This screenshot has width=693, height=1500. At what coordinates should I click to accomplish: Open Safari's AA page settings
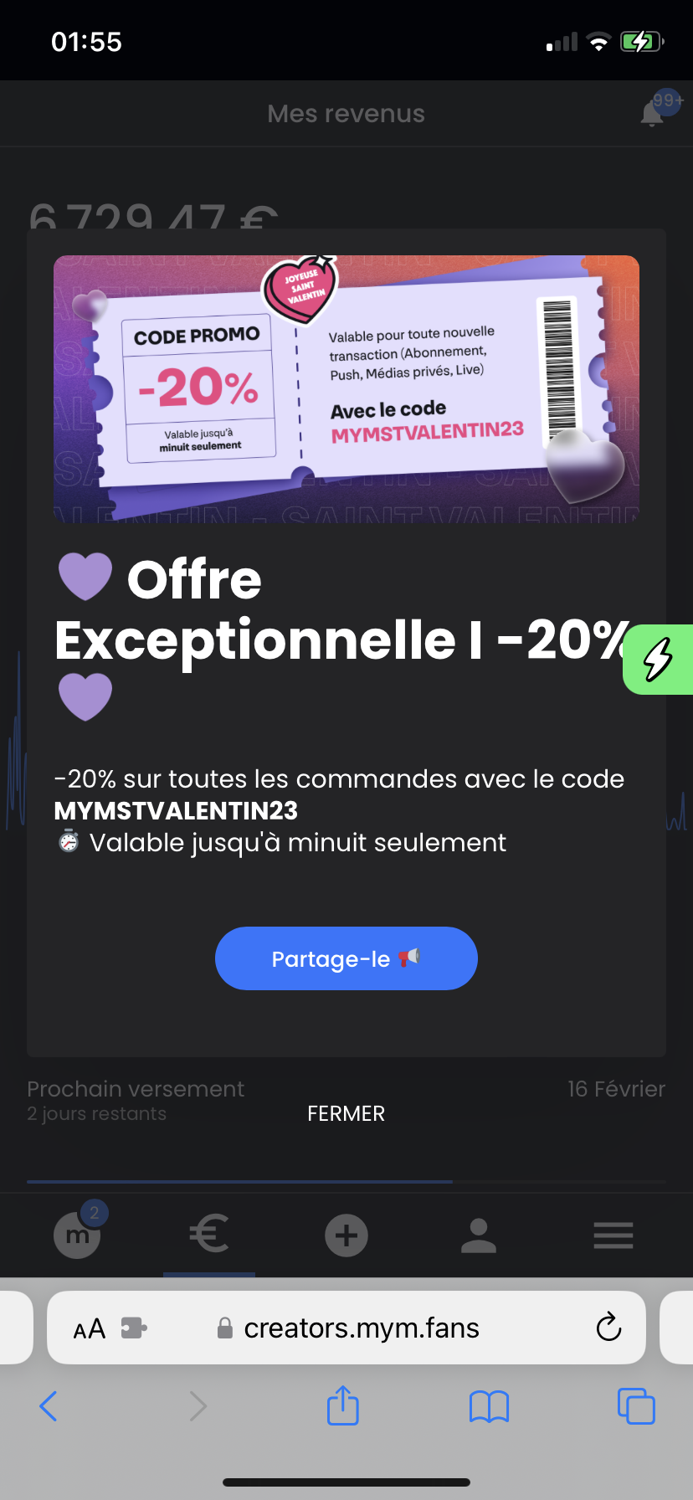tap(89, 1328)
